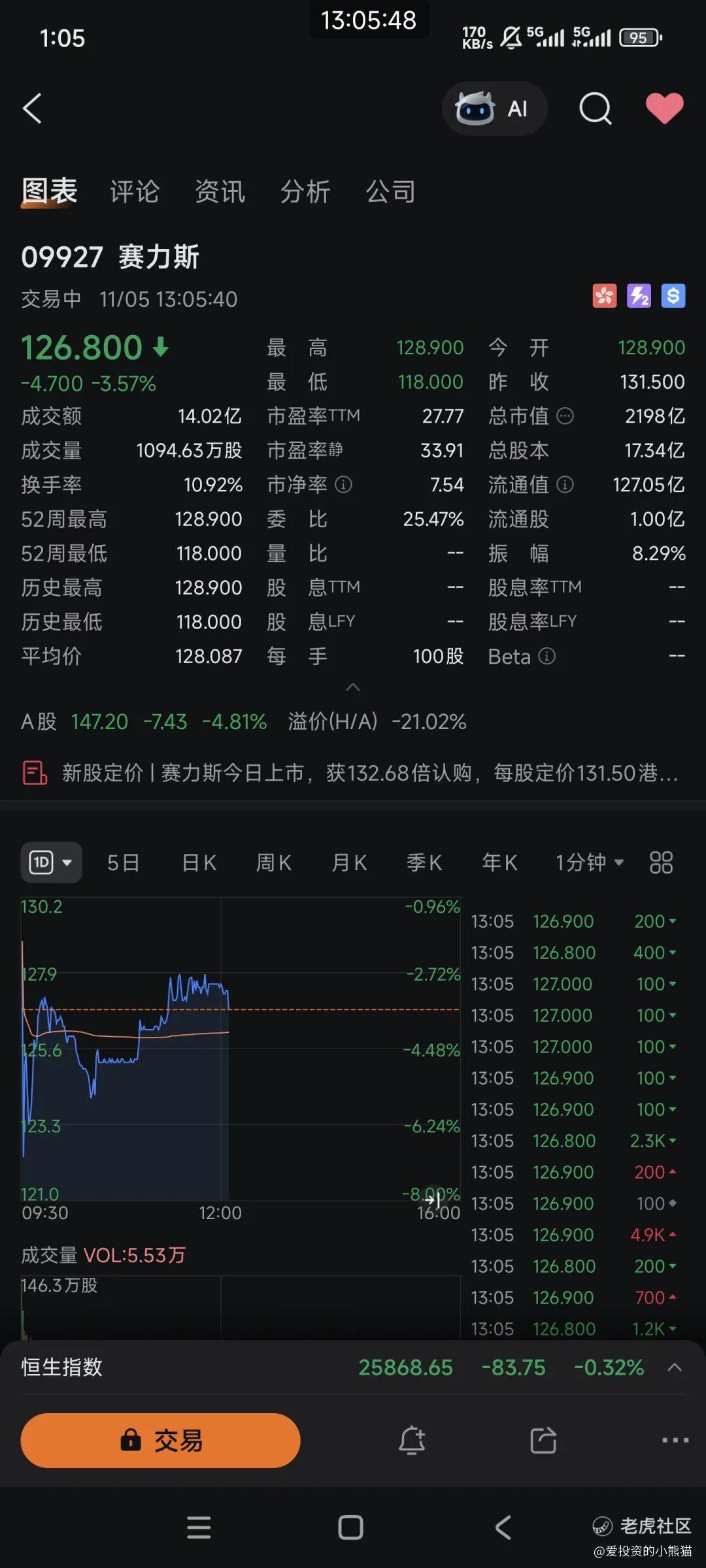Open the 1分钟 interval dropdown

click(x=590, y=862)
